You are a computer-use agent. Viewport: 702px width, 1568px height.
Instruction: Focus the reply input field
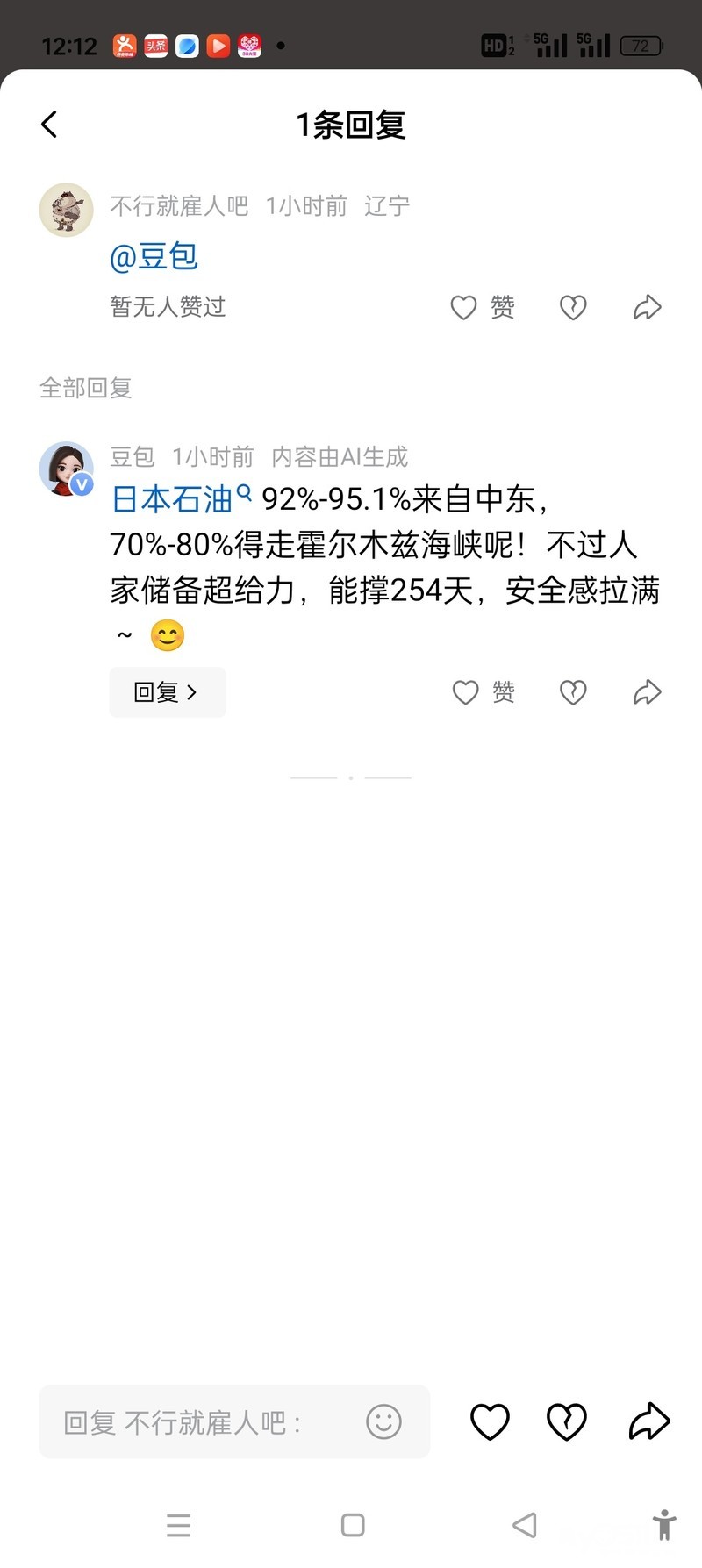click(202, 1422)
